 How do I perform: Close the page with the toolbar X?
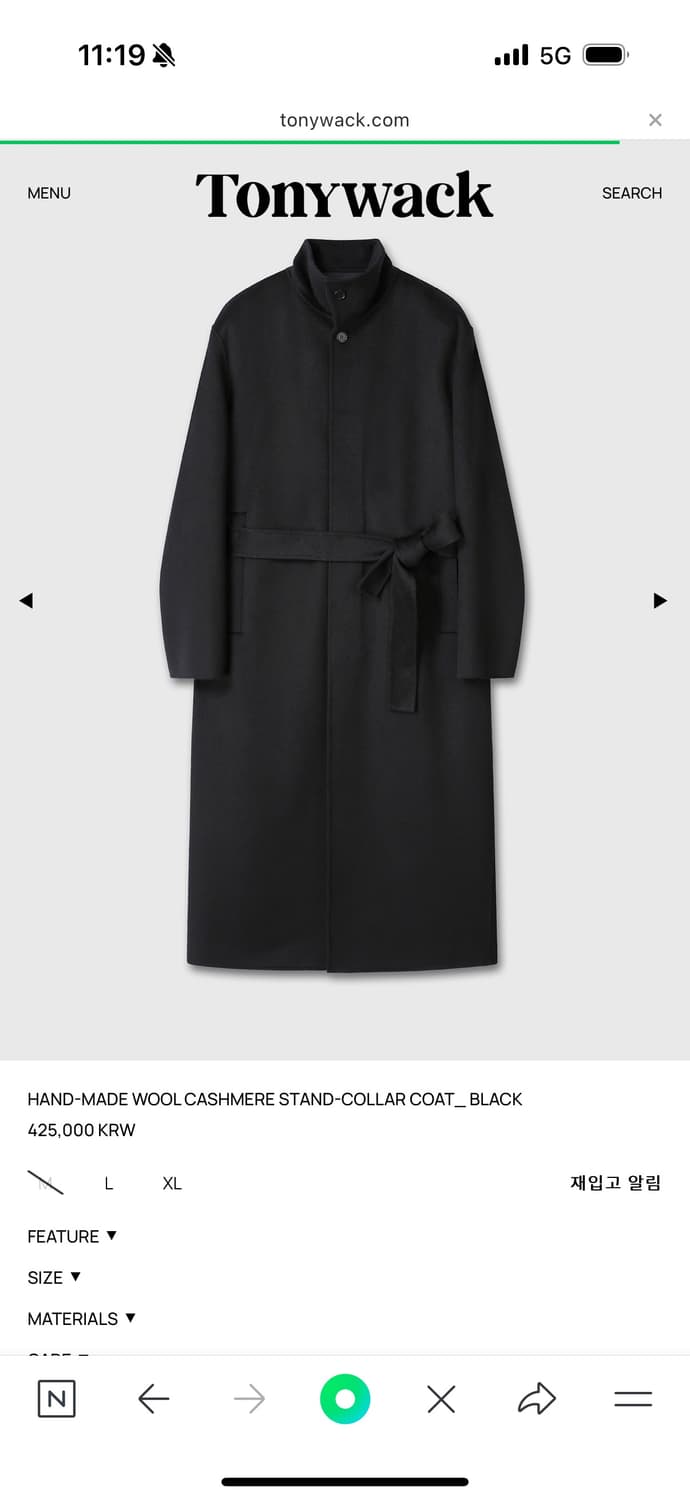point(441,1399)
